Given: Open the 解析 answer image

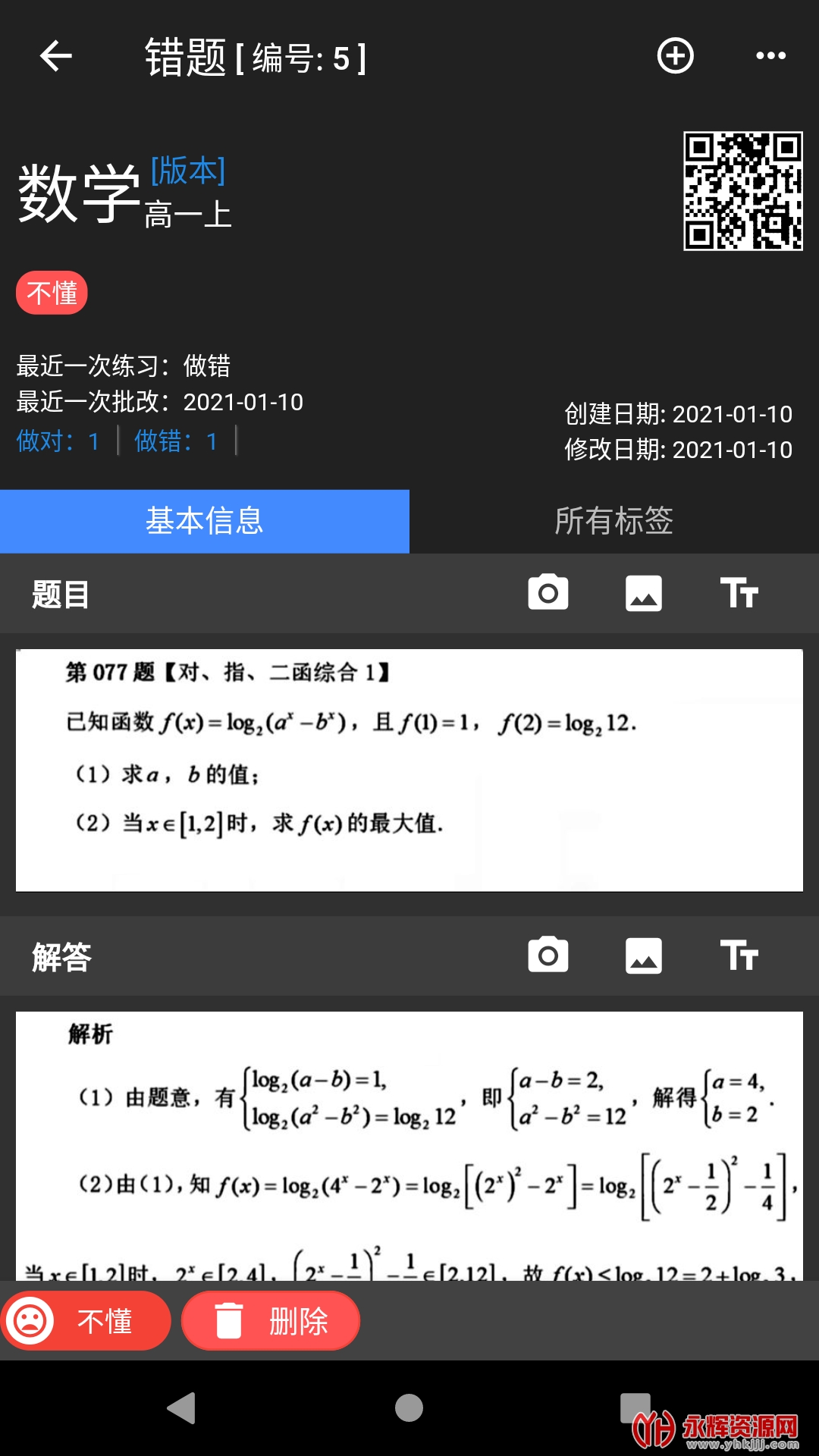Looking at the screenshot, I should (409, 1145).
